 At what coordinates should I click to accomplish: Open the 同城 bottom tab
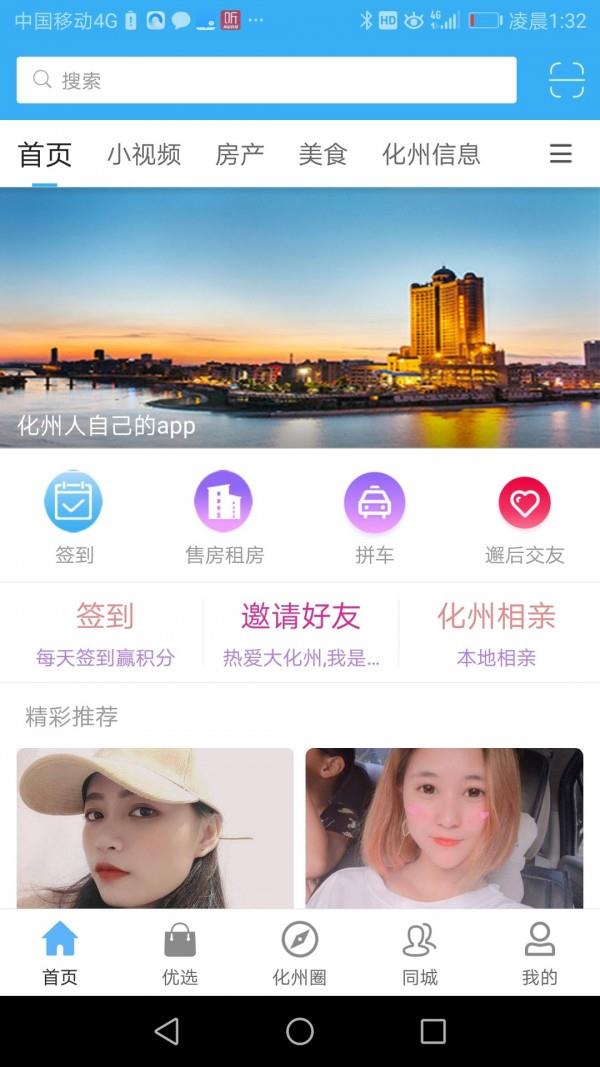point(420,954)
